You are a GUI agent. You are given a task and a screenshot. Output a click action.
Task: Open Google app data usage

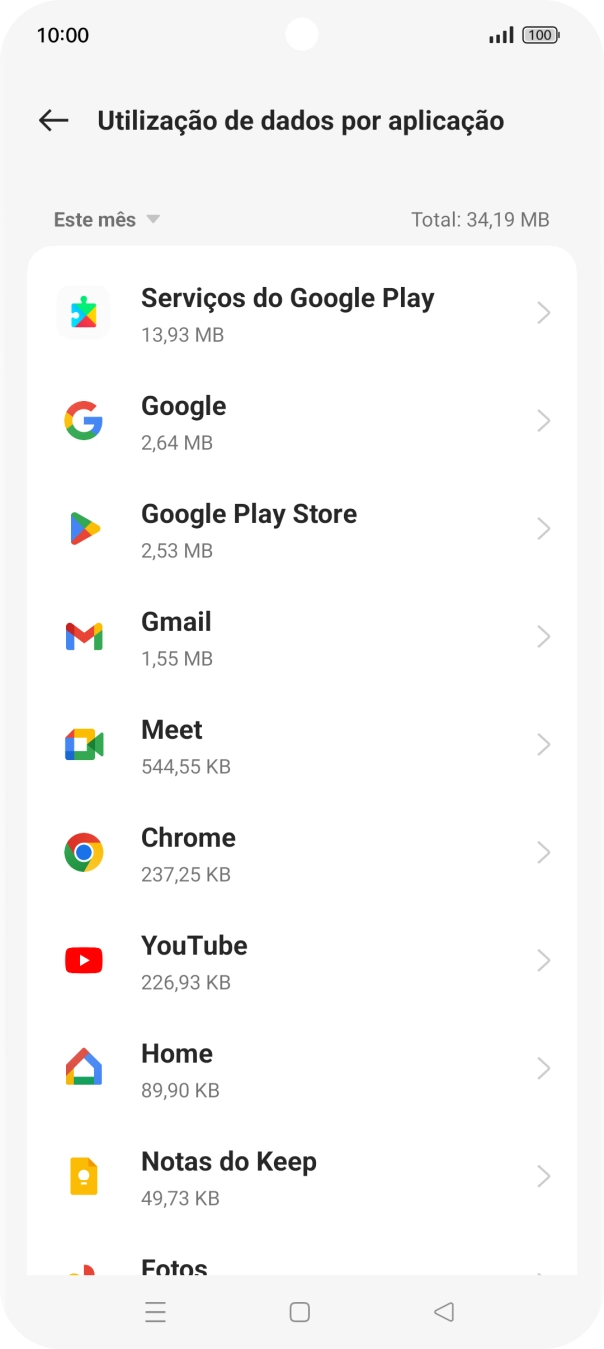302,421
